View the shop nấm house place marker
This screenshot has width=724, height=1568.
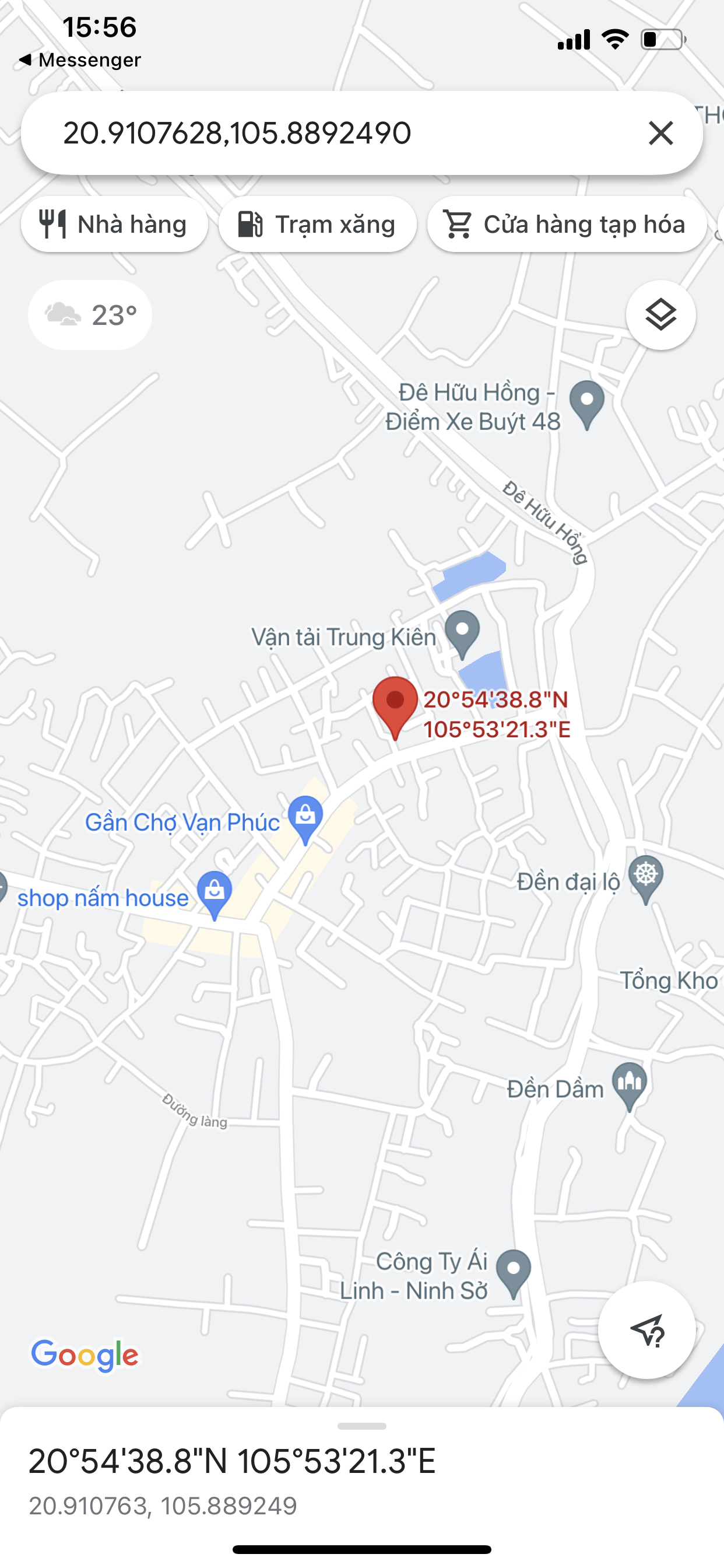(x=214, y=892)
